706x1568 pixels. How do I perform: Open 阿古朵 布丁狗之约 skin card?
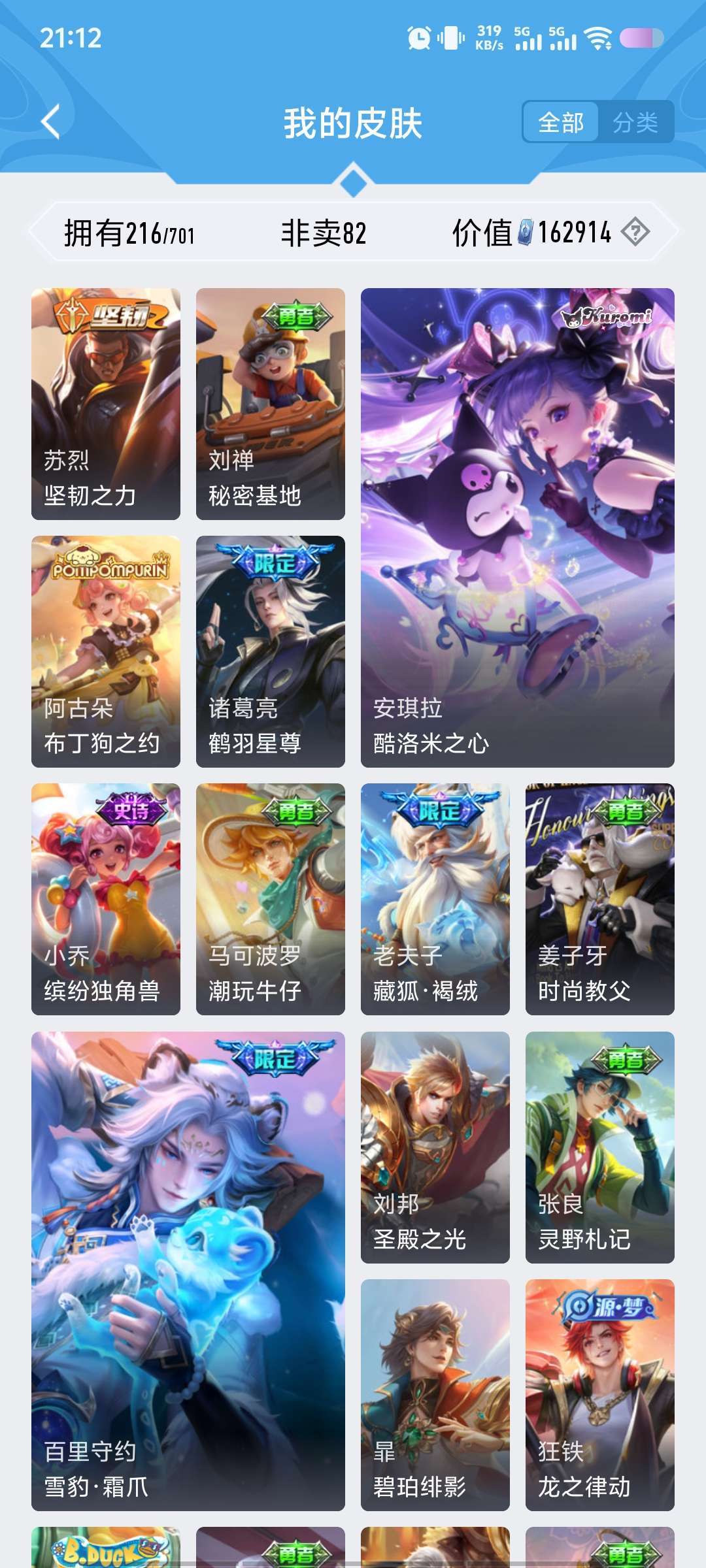tap(106, 651)
